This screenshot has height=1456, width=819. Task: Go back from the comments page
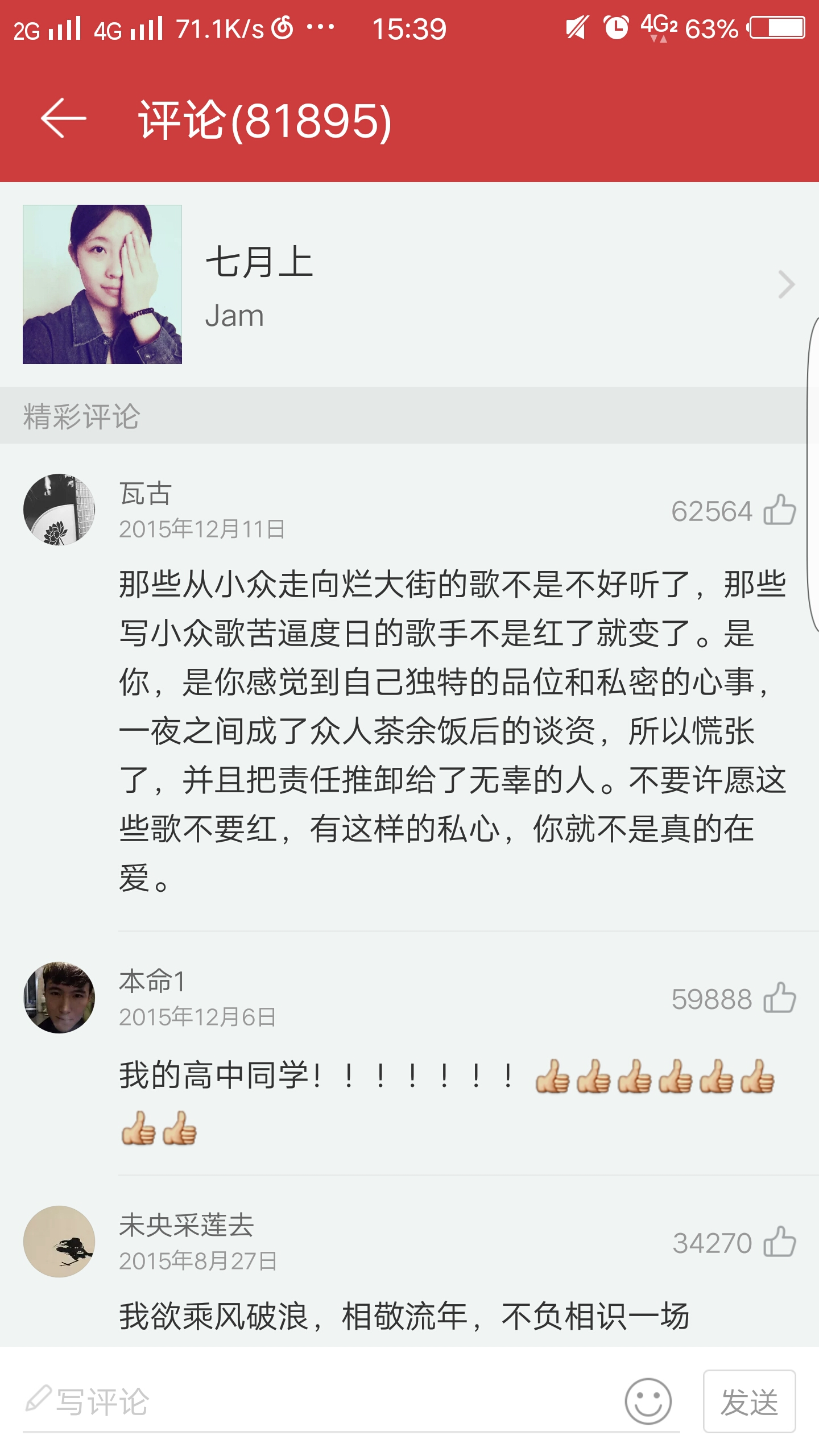click(x=64, y=118)
